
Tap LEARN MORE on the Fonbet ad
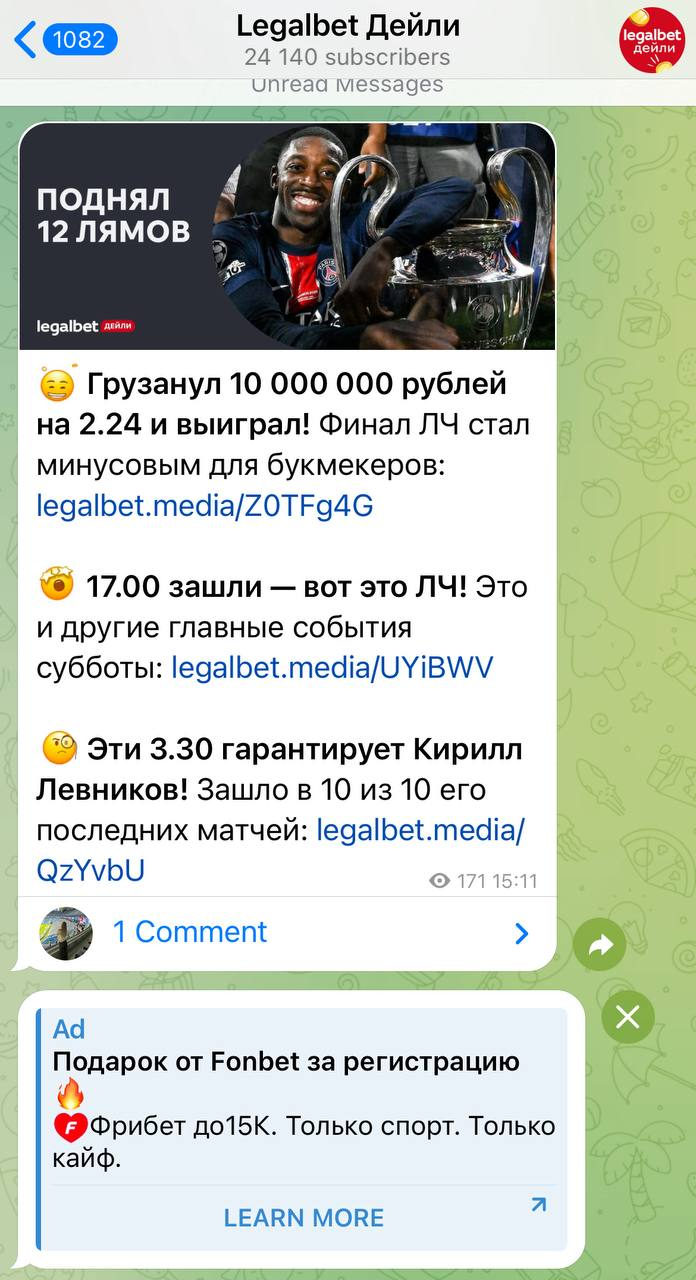303,1217
